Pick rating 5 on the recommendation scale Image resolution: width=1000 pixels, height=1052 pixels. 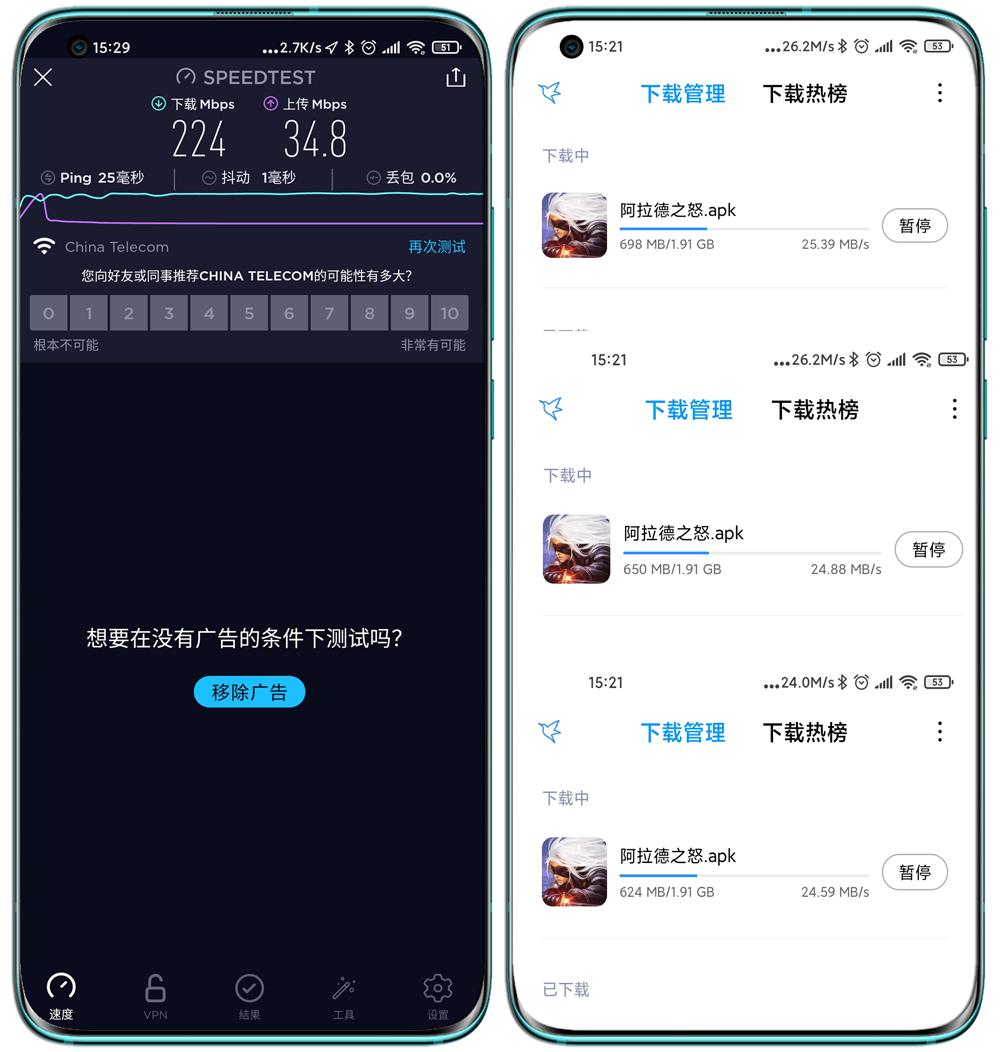point(249,313)
